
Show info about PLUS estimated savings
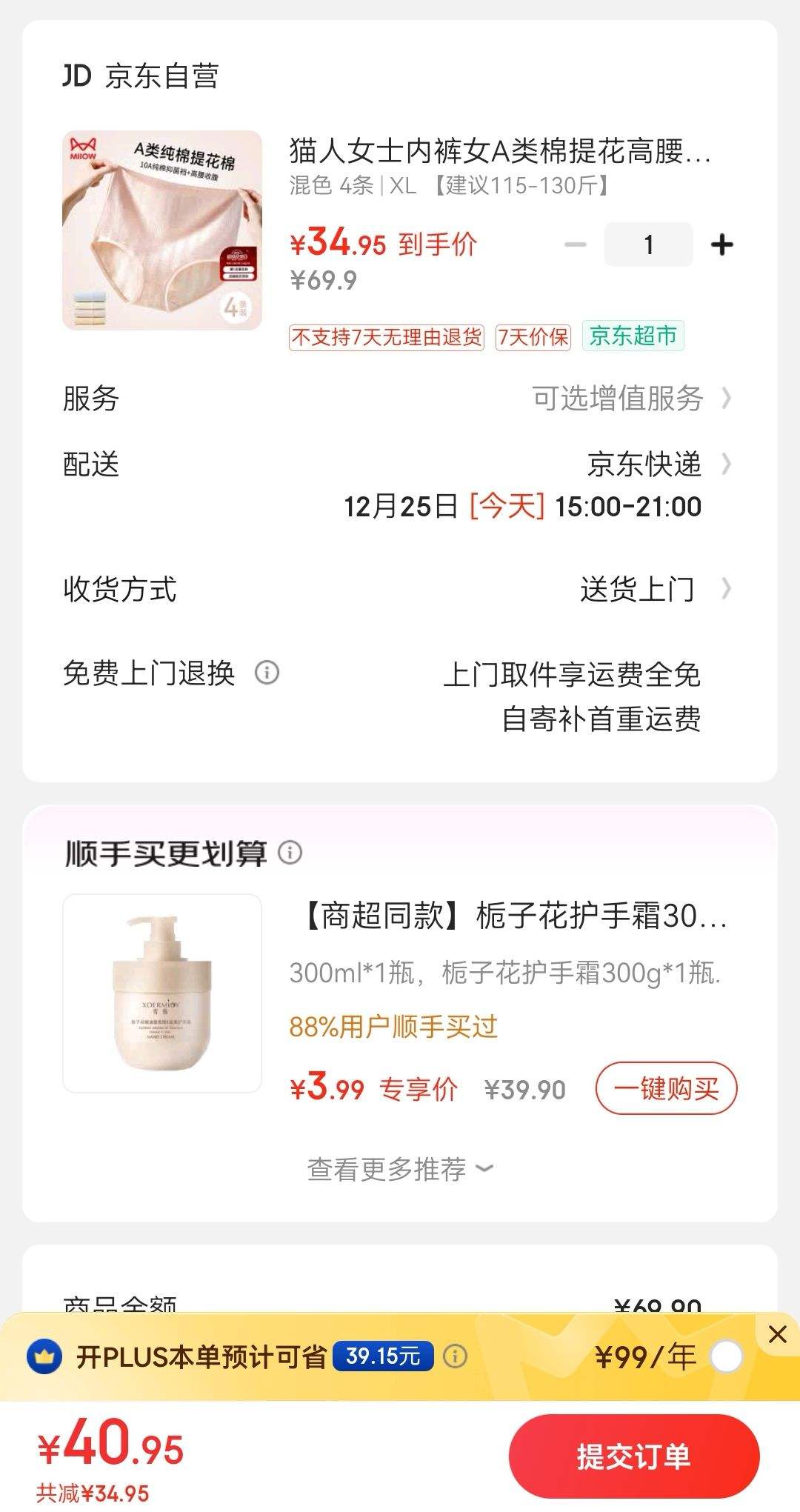455,1356
